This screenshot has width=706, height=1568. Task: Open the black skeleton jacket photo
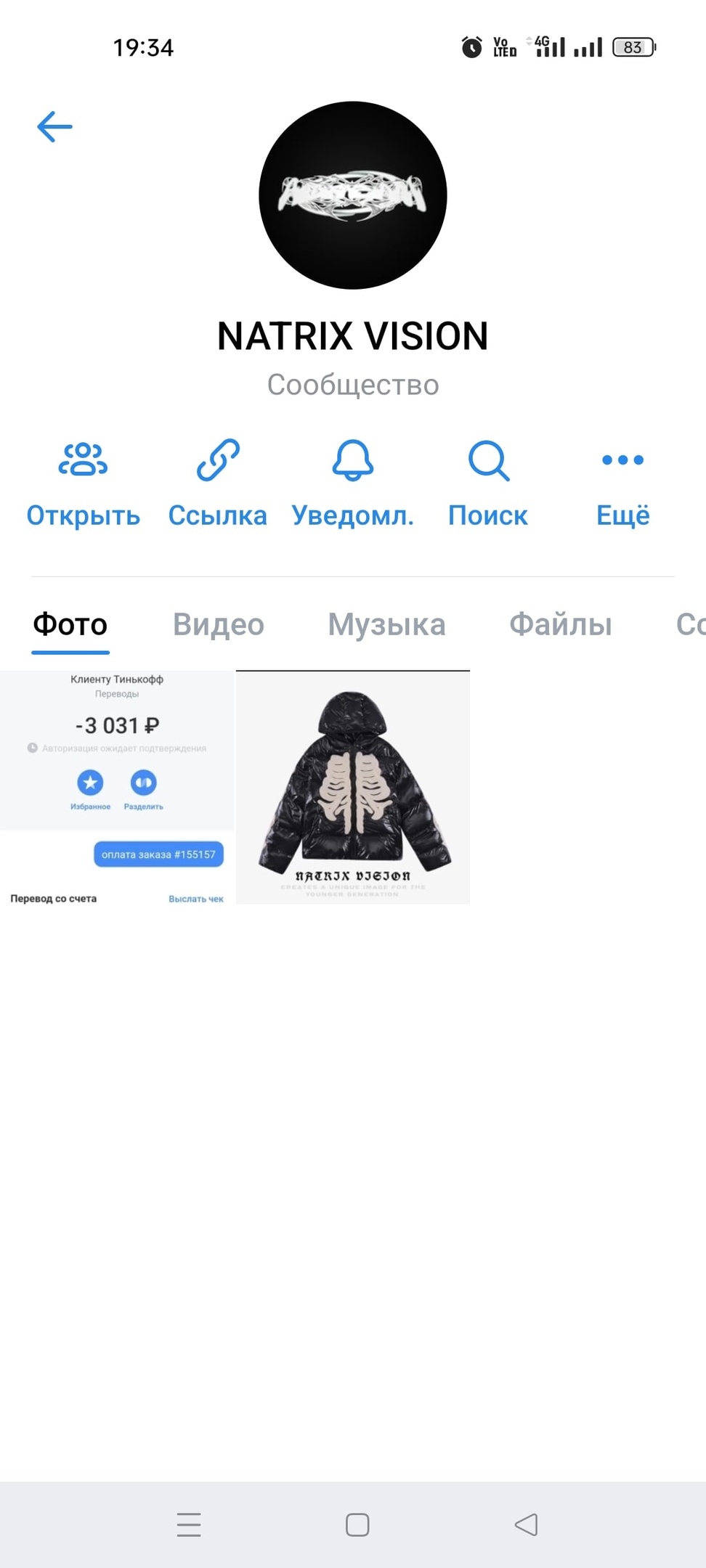point(353,787)
